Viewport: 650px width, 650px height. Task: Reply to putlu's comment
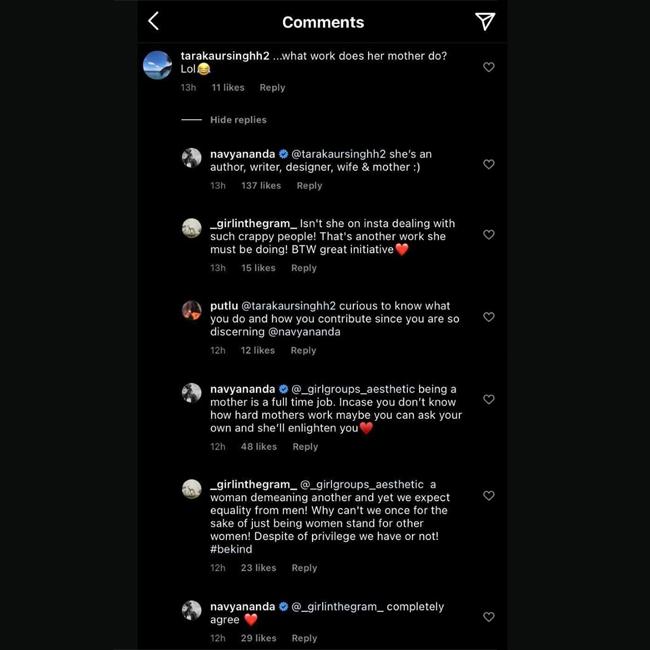tap(303, 351)
